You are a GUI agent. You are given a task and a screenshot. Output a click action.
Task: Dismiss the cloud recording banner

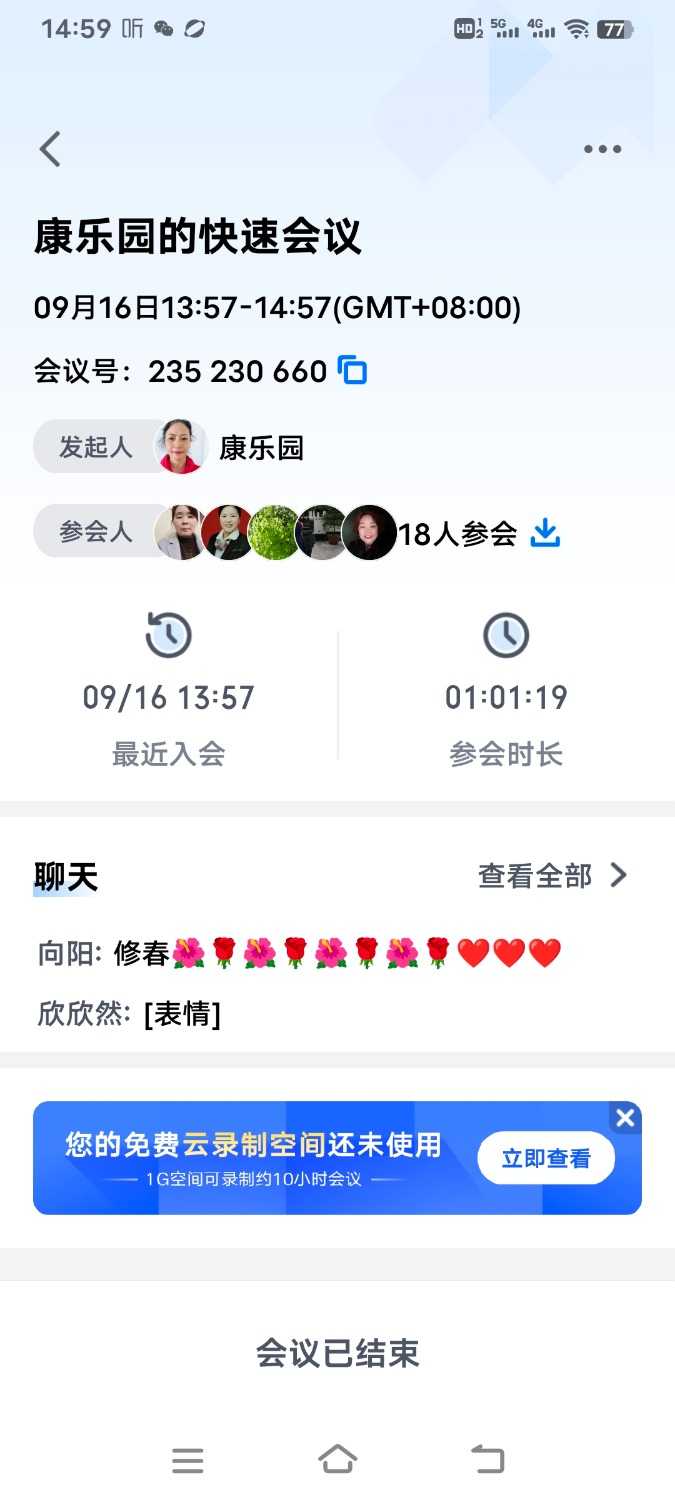(625, 1118)
